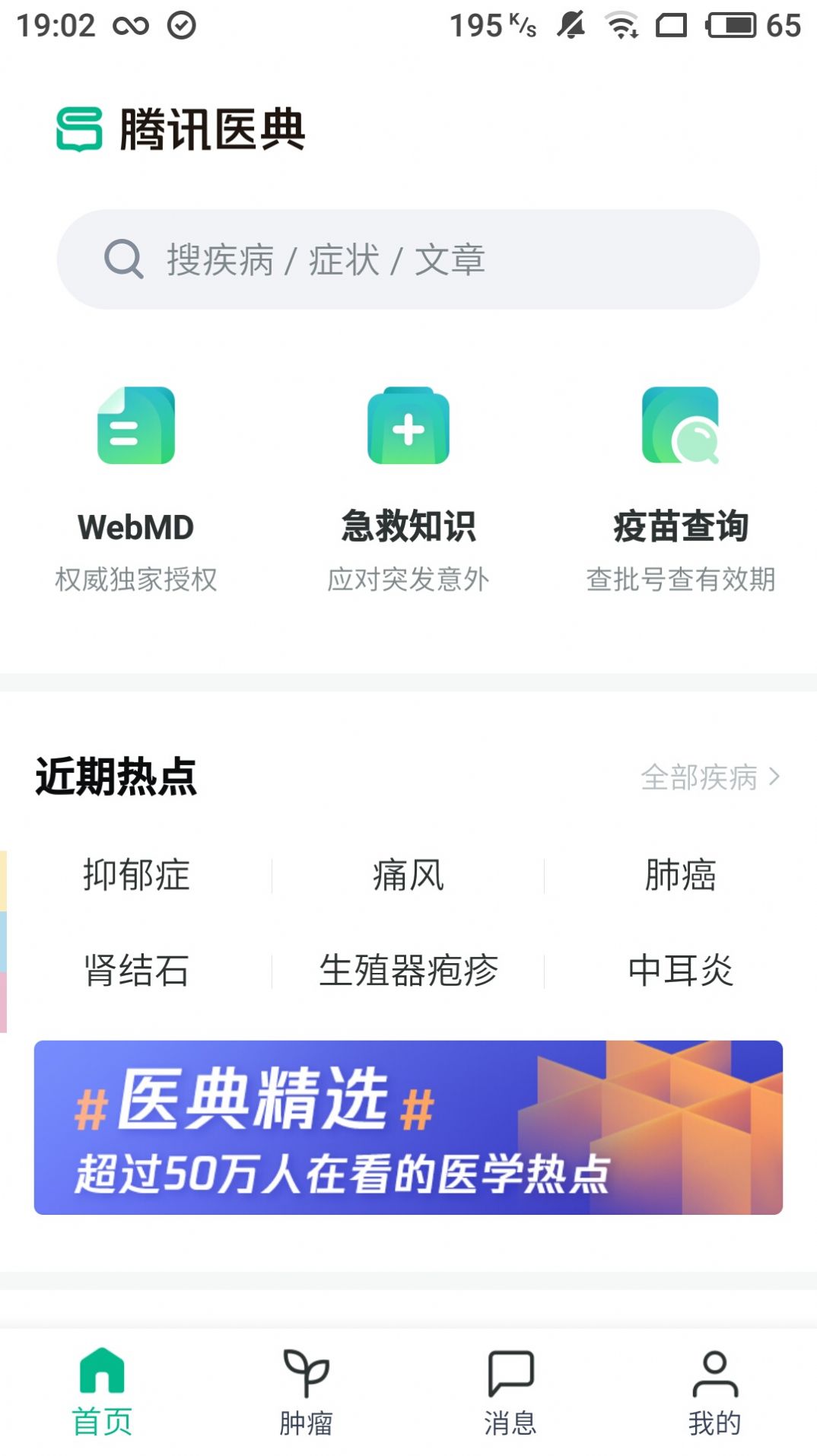Open the 抑郁症 disease entry
The image size is (817, 1456).
137,876
